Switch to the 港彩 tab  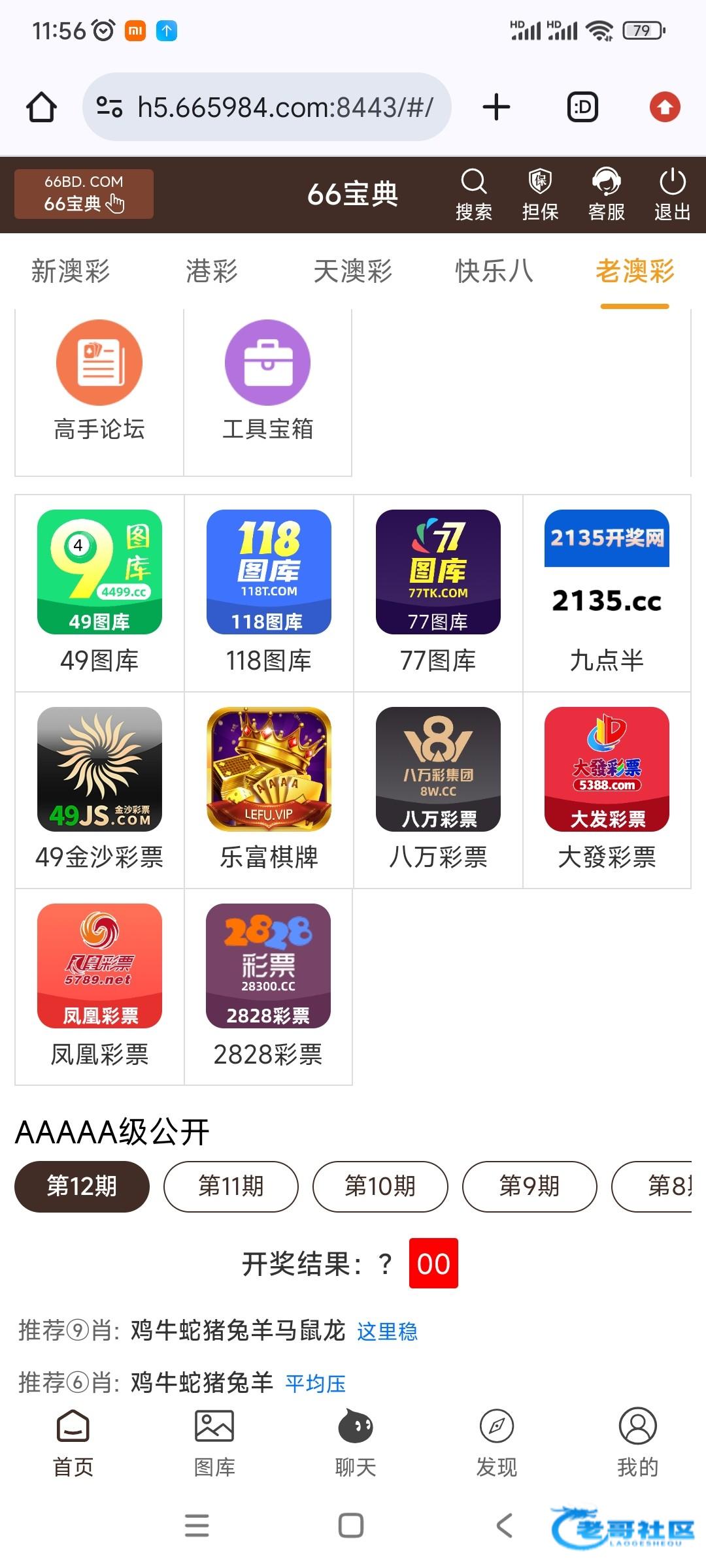(x=211, y=271)
